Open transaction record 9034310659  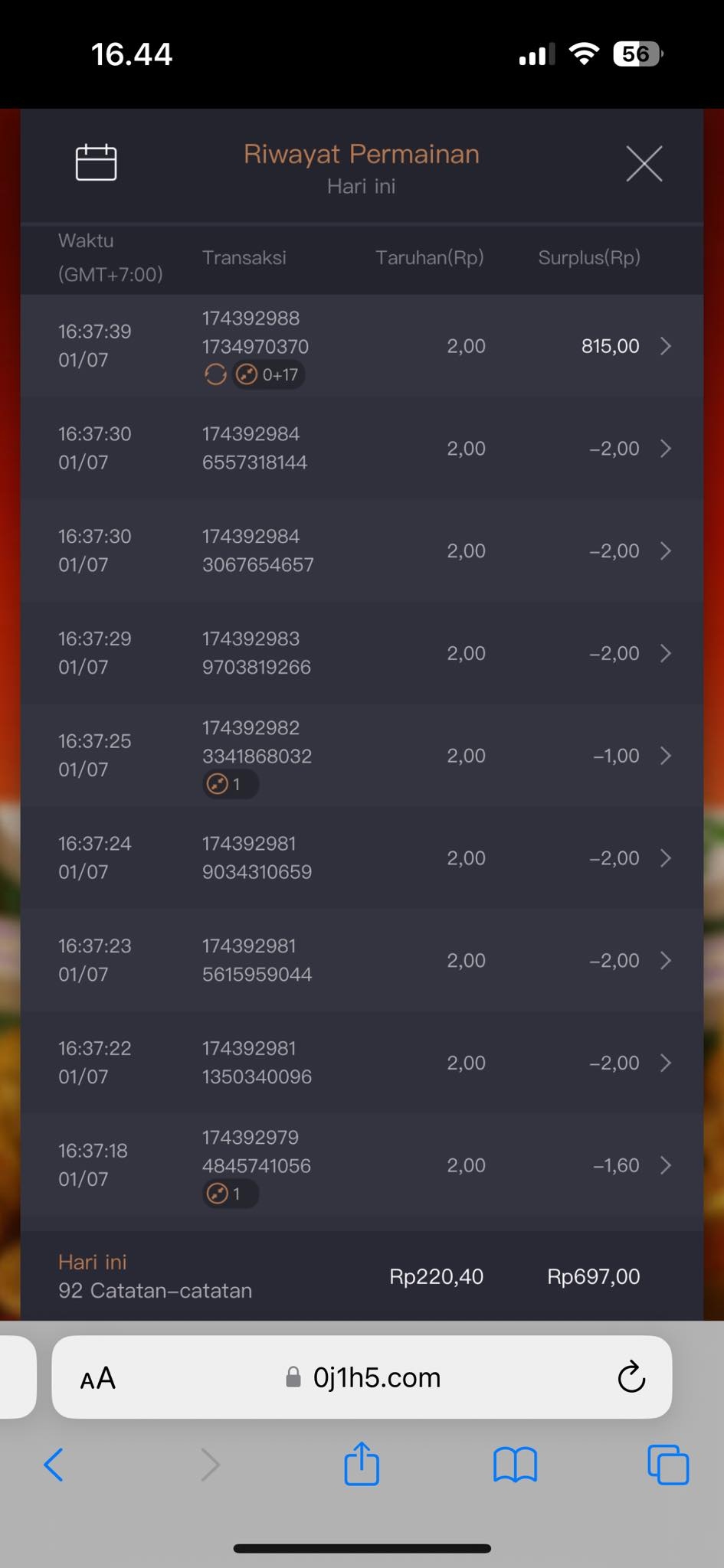pyautogui.click(x=665, y=858)
